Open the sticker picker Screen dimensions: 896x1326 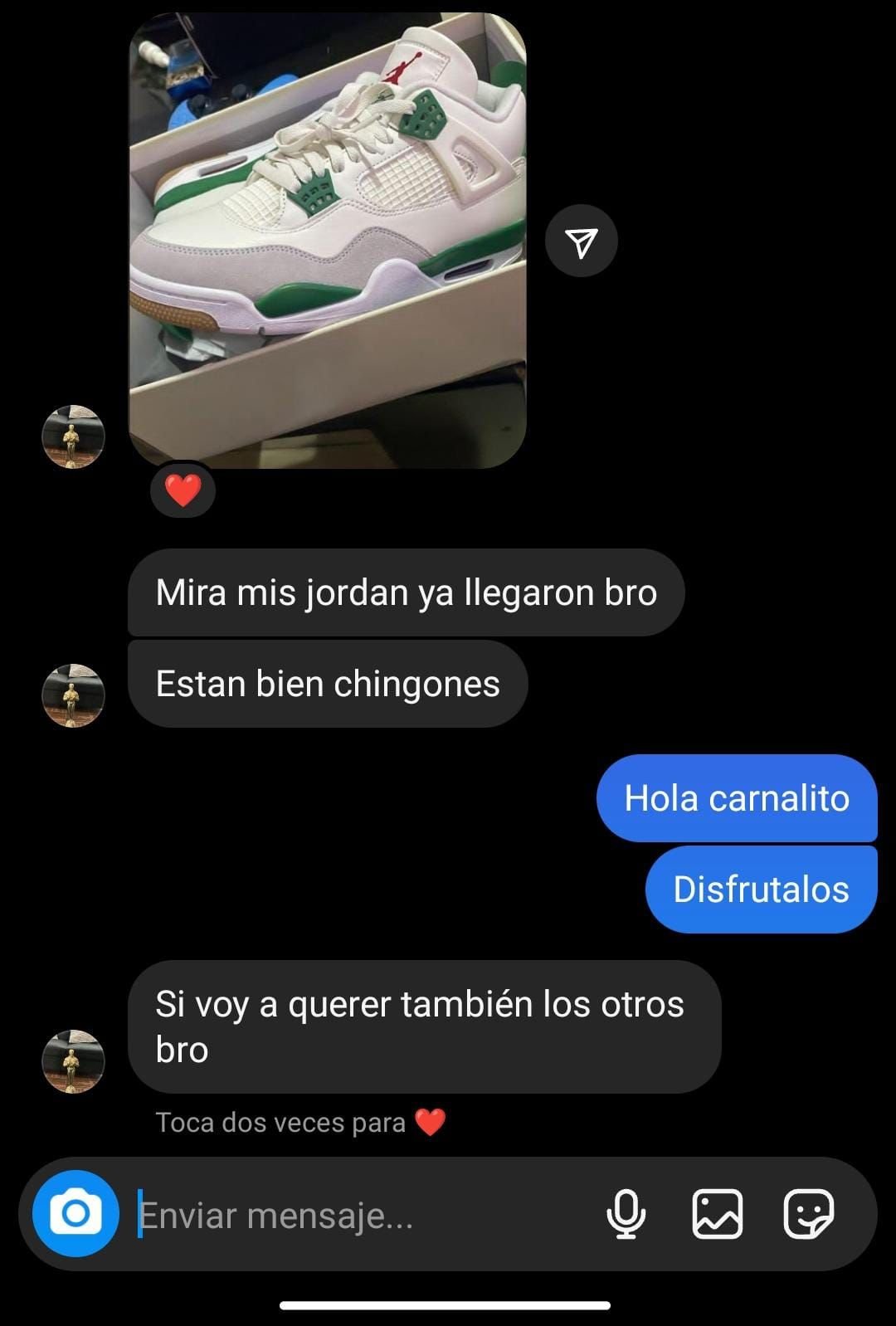(808, 1214)
